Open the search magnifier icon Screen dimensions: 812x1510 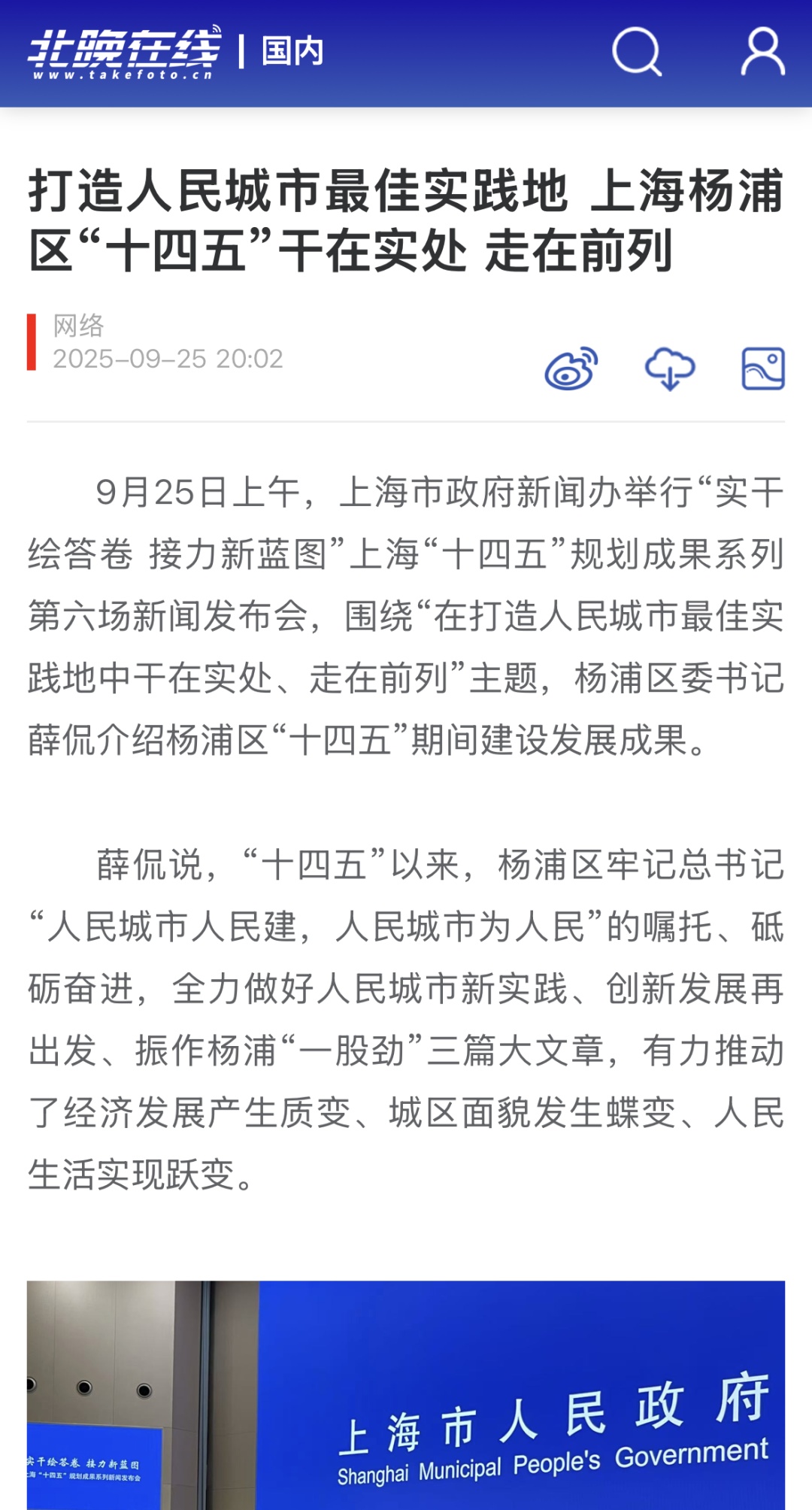coord(637,52)
